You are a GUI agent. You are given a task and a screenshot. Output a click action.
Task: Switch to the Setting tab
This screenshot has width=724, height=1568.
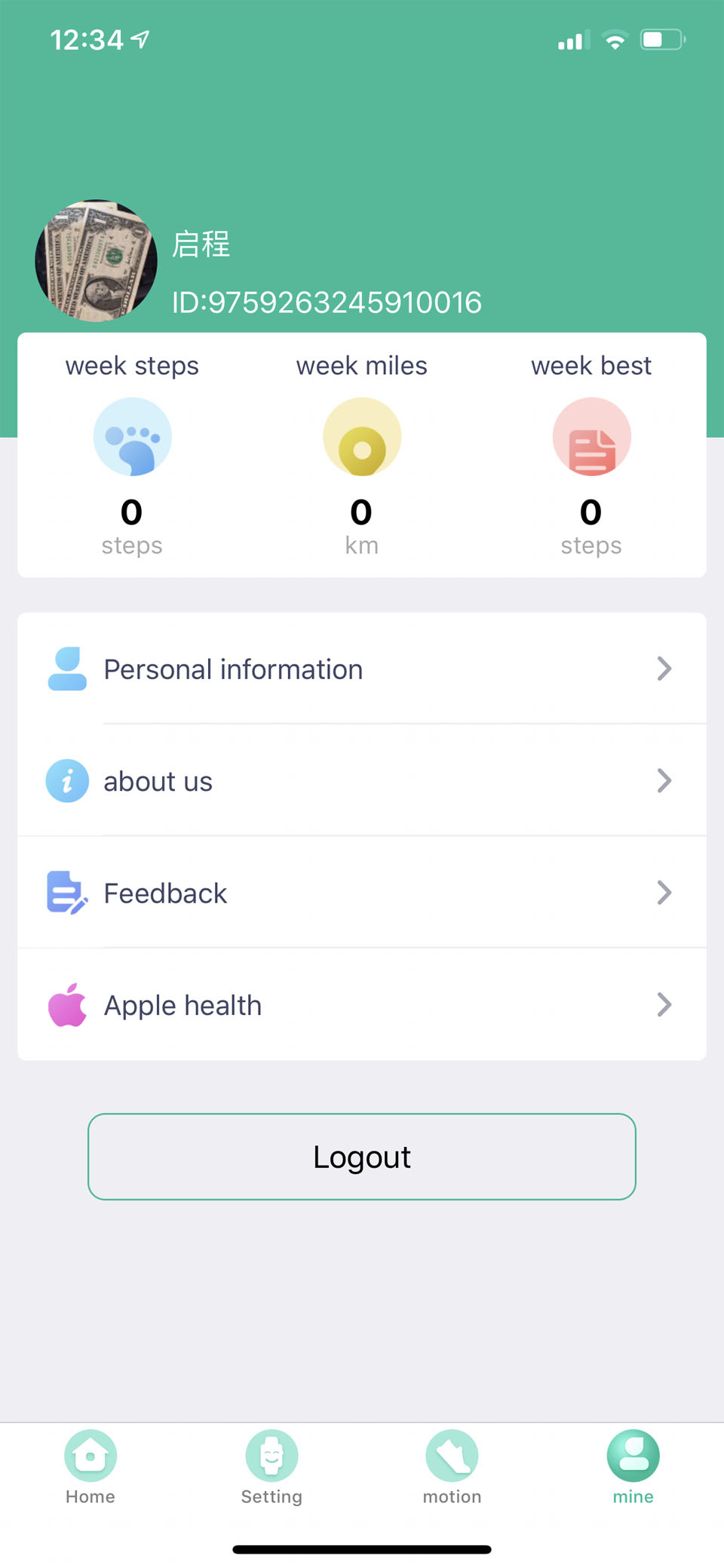(271, 1468)
